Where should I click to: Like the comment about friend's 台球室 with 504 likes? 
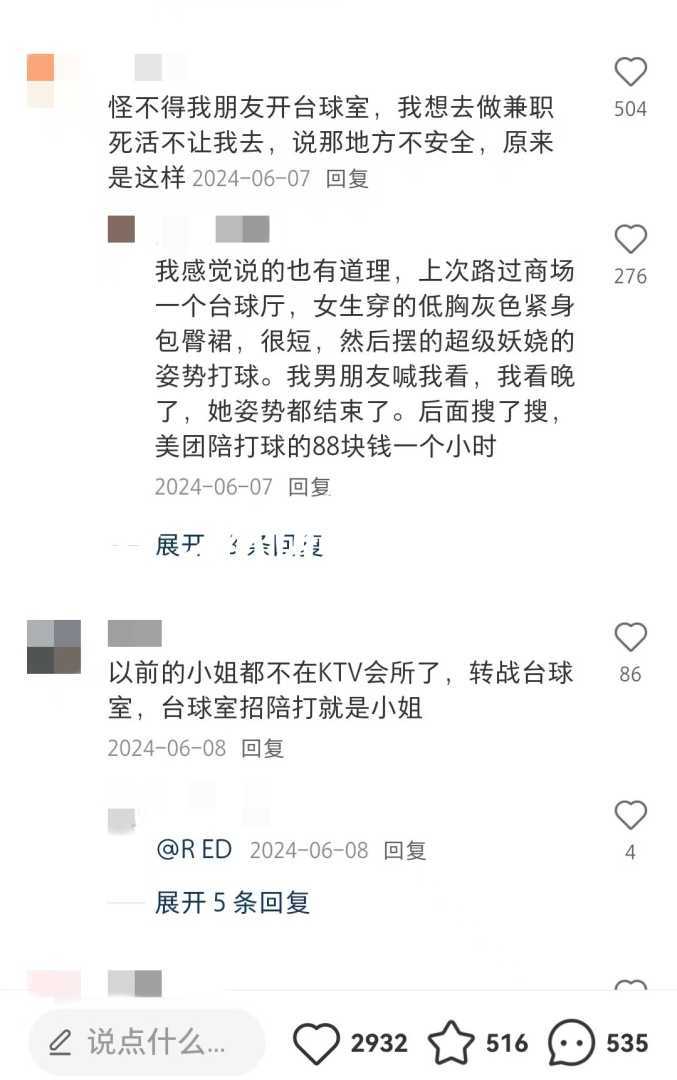(x=630, y=73)
